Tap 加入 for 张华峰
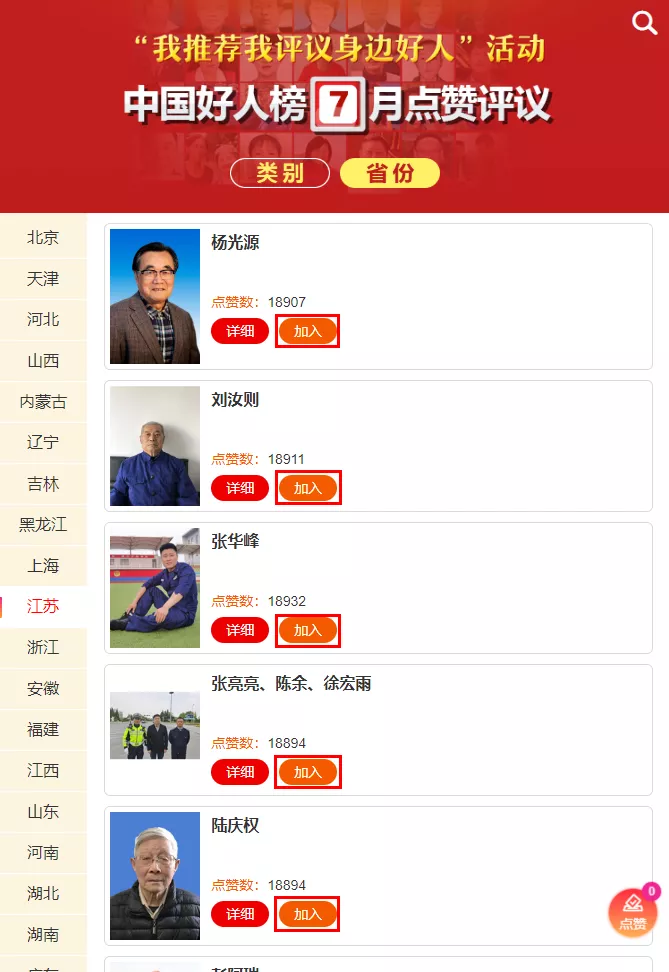This screenshot has width=669, height=972. (308, 630)
